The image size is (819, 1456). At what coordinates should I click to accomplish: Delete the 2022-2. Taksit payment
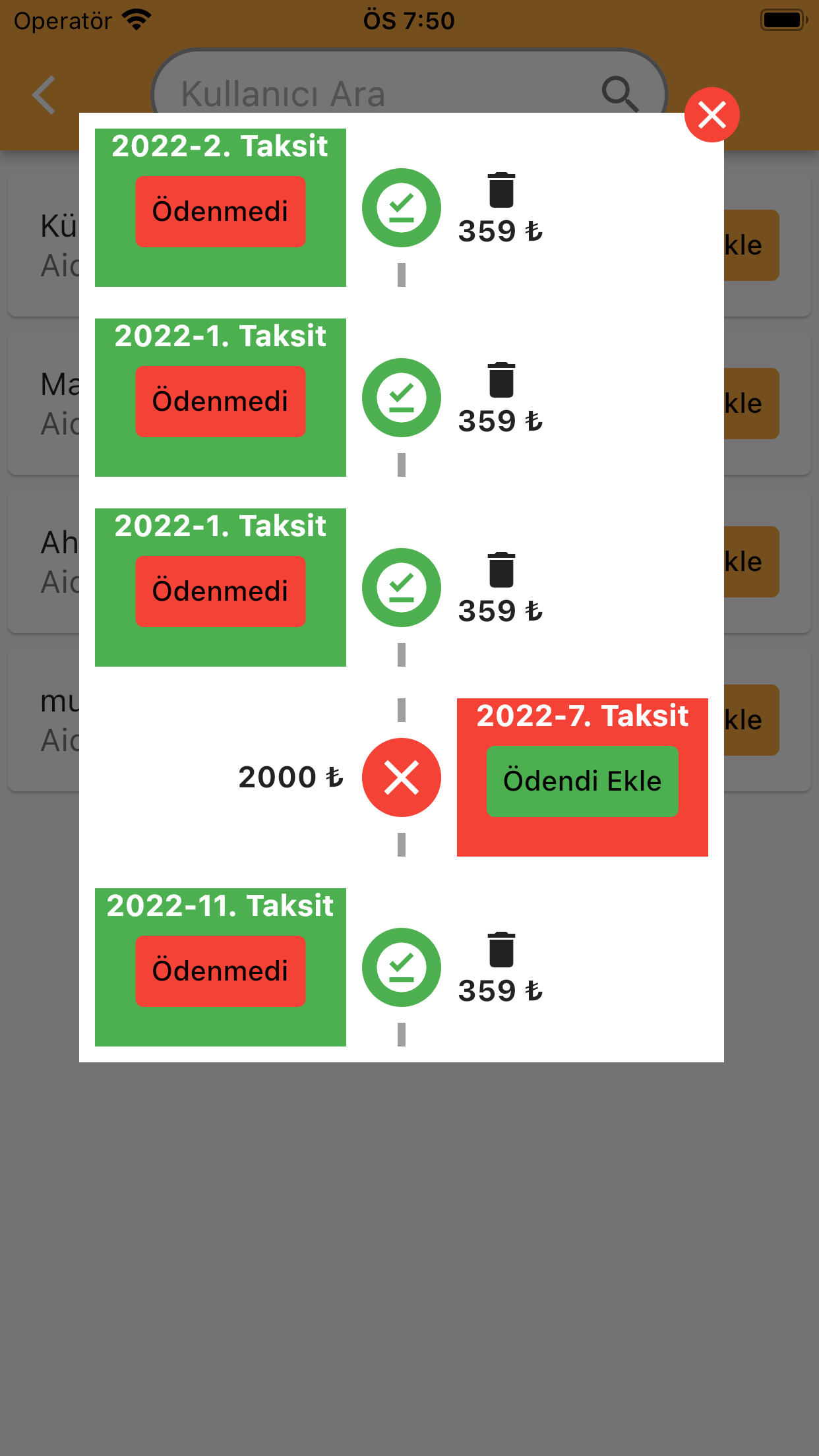(501, 191)
